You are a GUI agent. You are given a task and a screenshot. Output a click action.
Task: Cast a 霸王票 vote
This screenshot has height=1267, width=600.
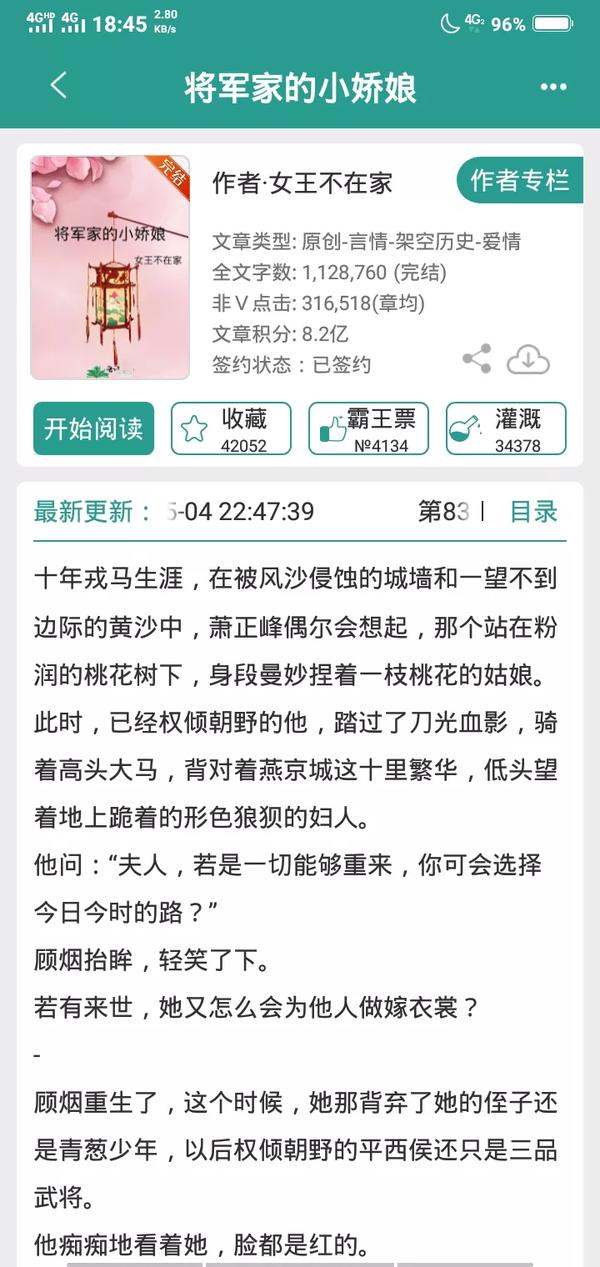tap(368, 429)
